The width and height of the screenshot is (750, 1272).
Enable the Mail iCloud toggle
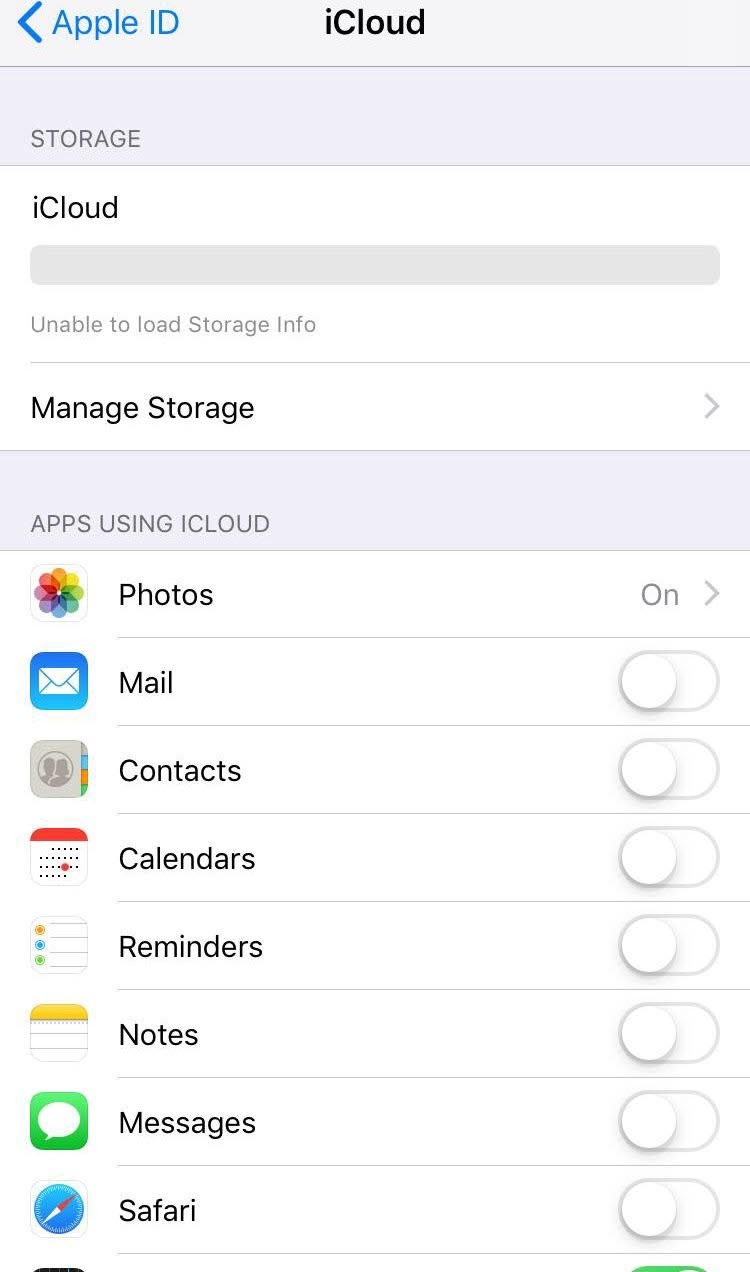tap(668, 681)
